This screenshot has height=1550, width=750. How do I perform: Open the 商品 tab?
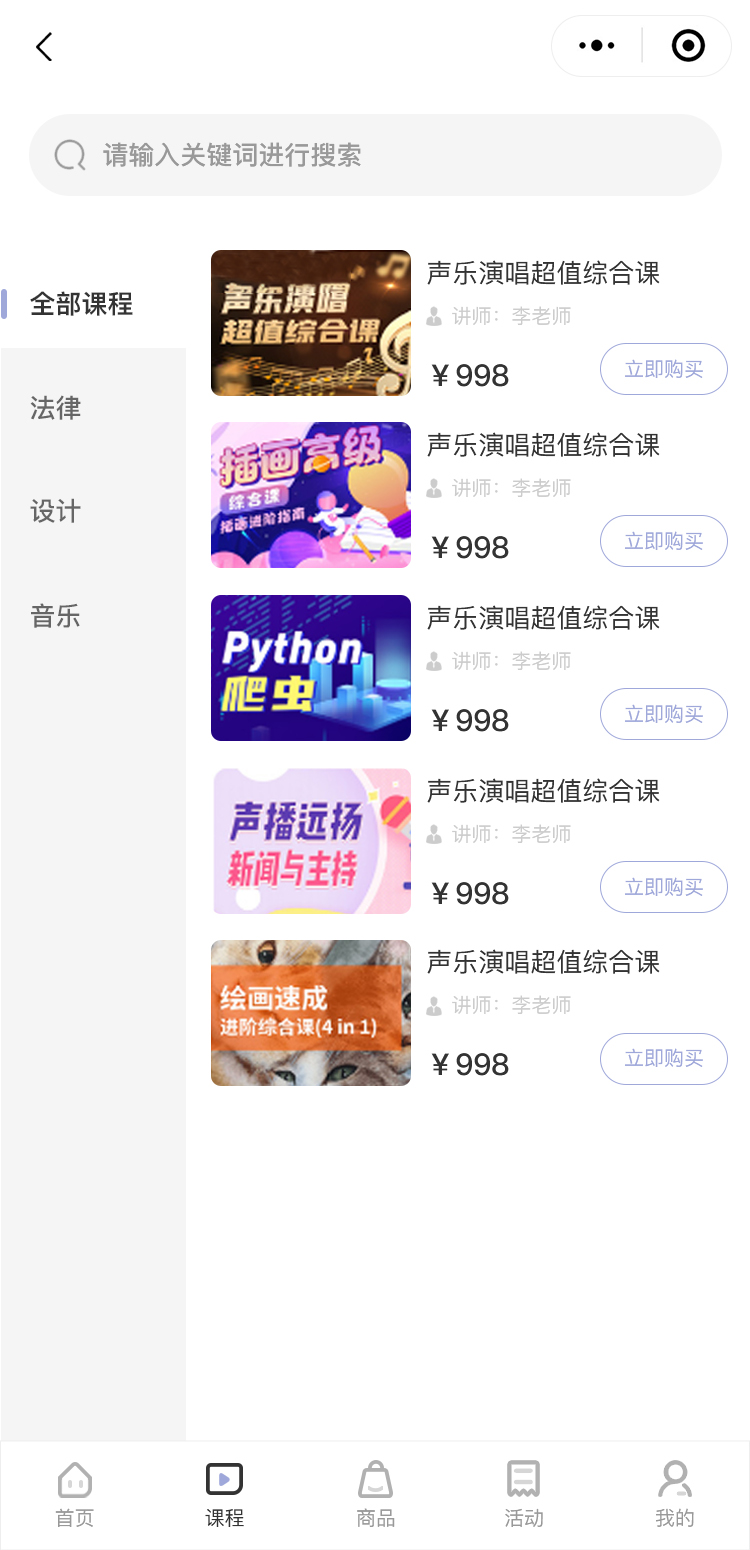coord(375,1495)
